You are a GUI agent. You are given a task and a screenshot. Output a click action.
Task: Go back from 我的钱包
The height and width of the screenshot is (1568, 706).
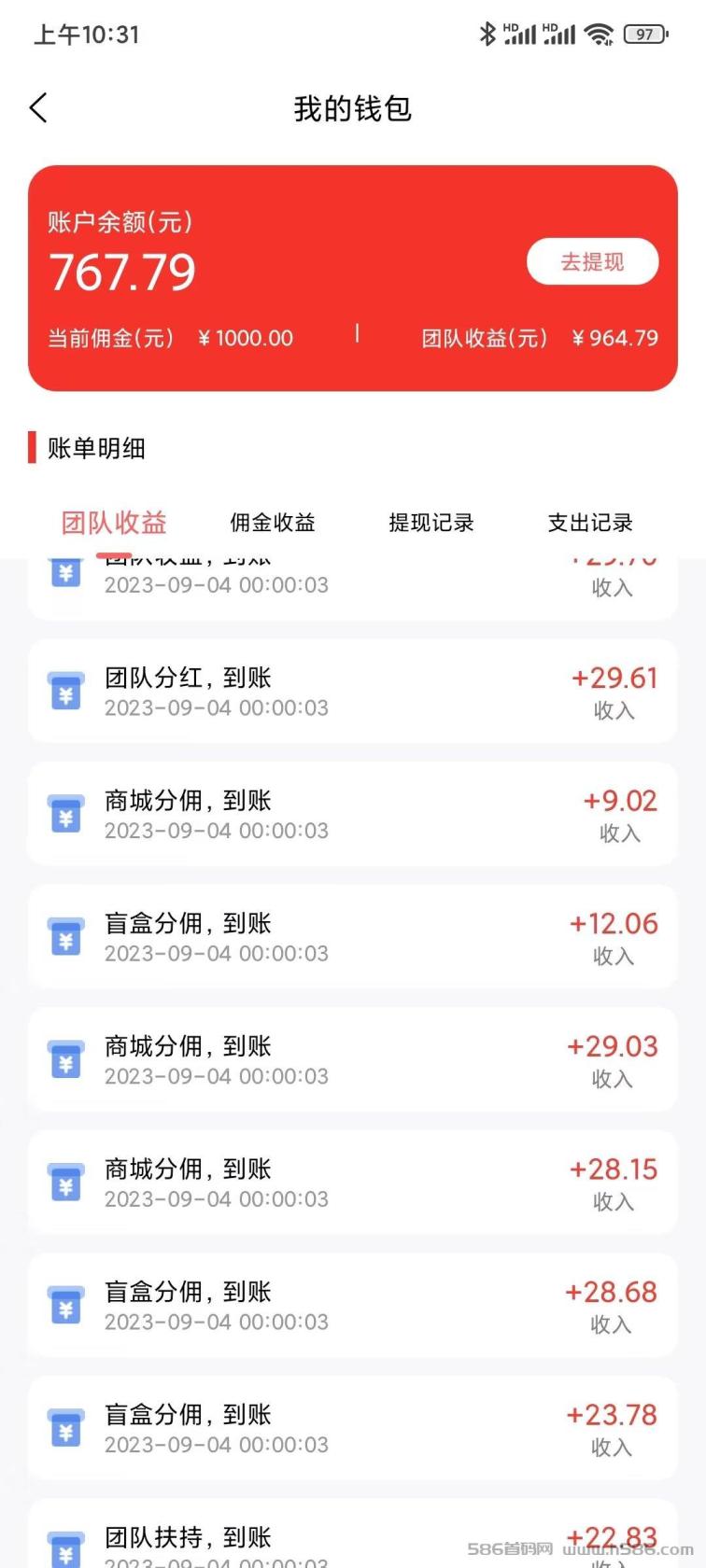[x=38, y=108]
